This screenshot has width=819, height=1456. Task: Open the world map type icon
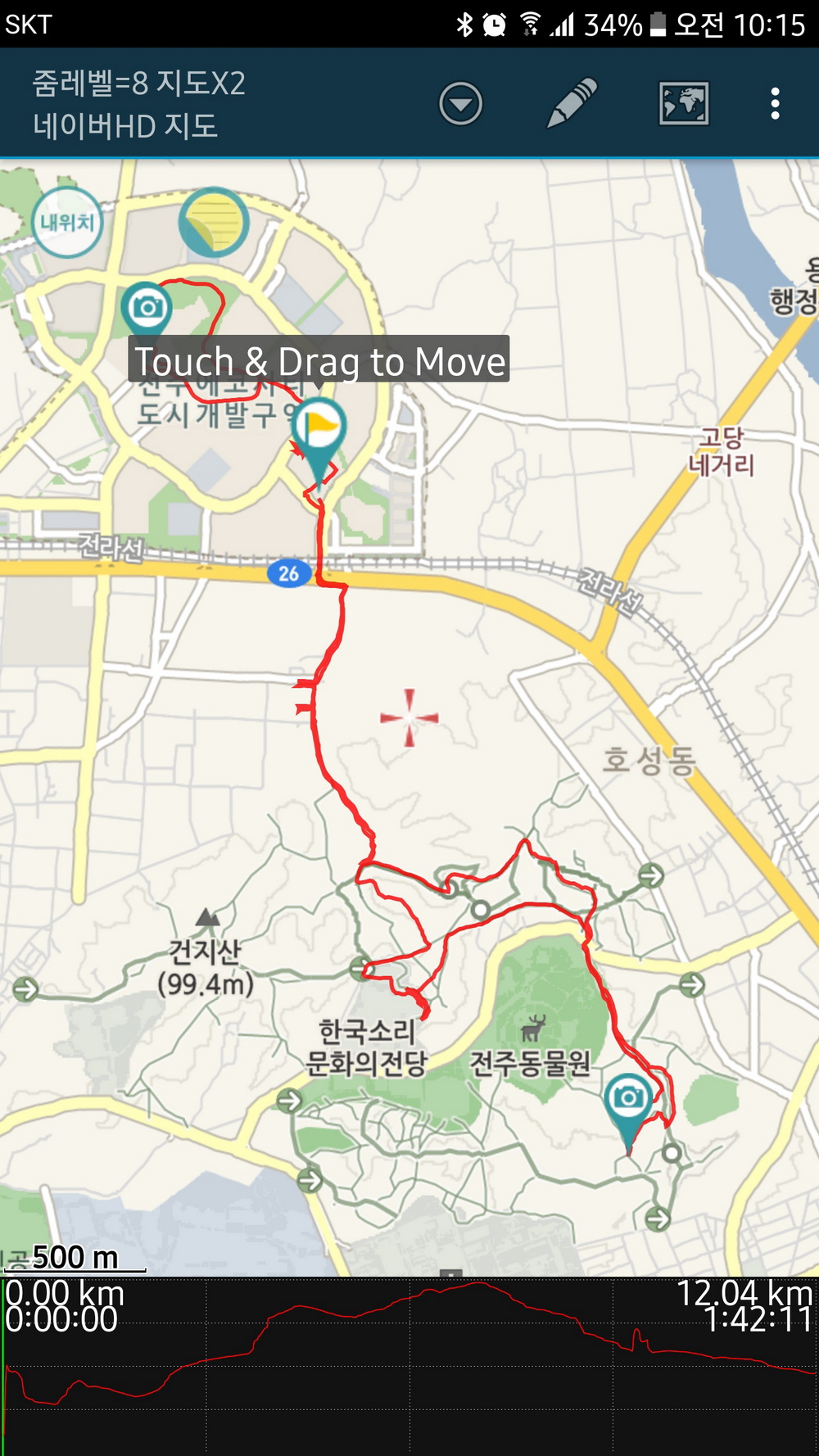tap(684, 104)
